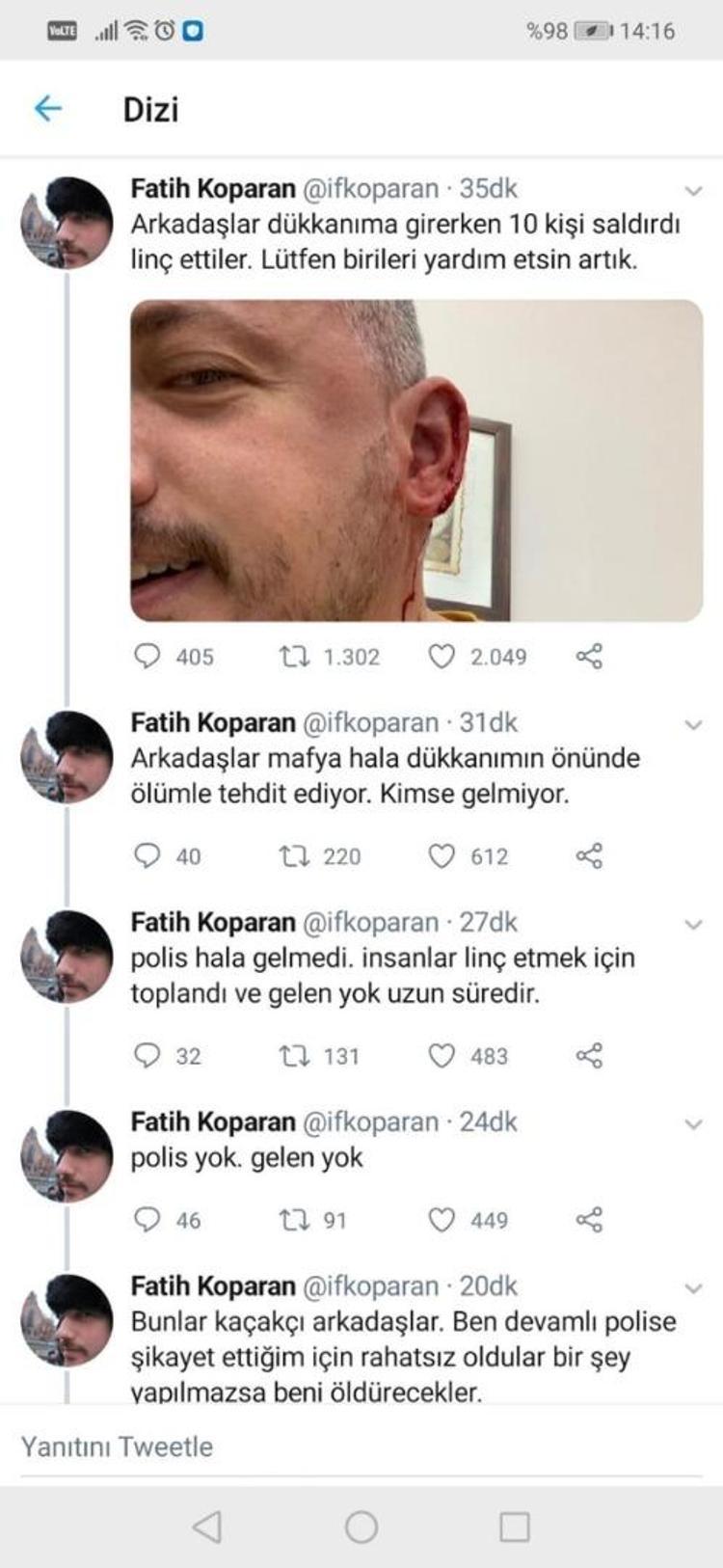
Task: Retweet the tweet with 131 retweets
Action: pos(294,1056)
